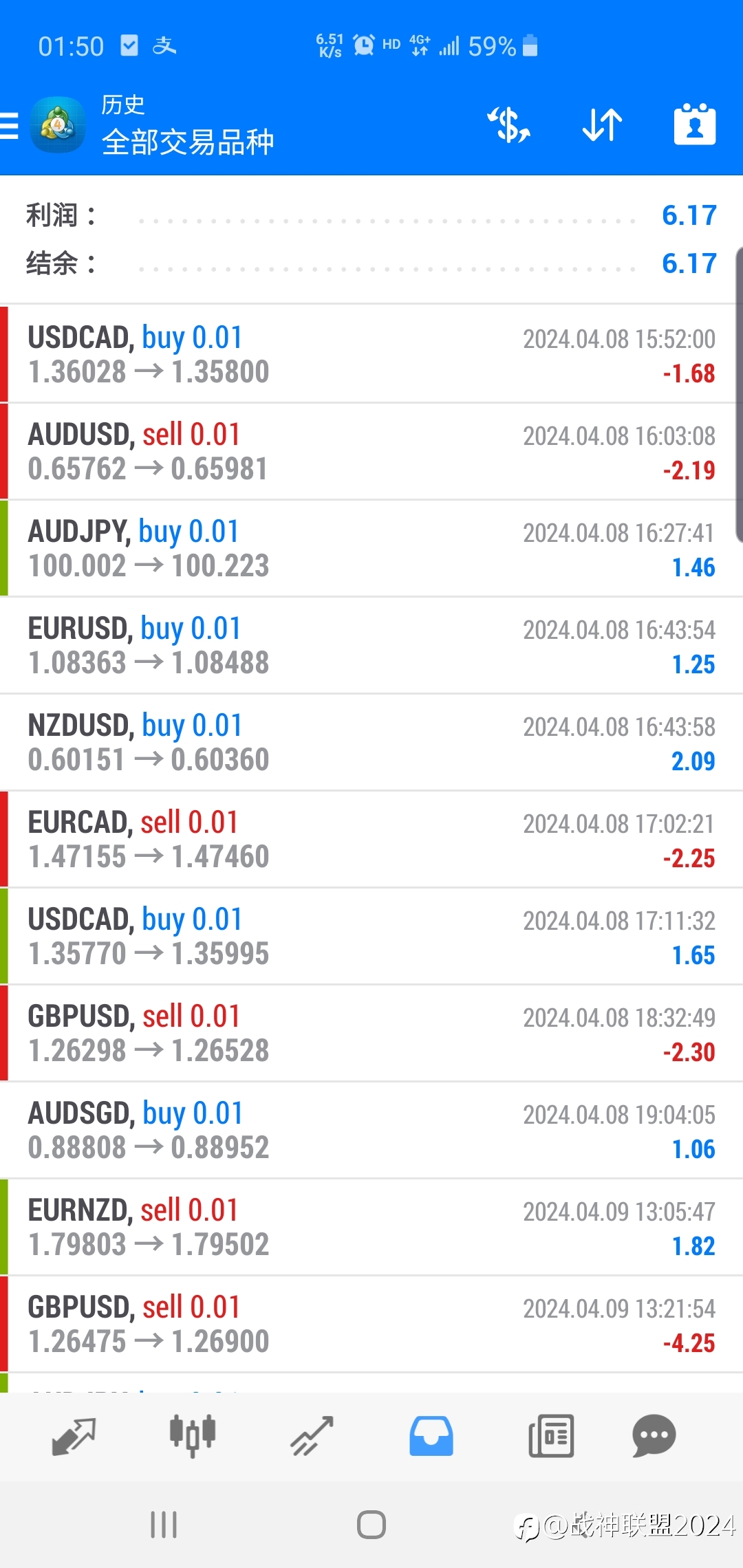Switch to the Trade tab
Image resolution: width=743 pixels, height=1568 pixels.
pos(312,1436)
